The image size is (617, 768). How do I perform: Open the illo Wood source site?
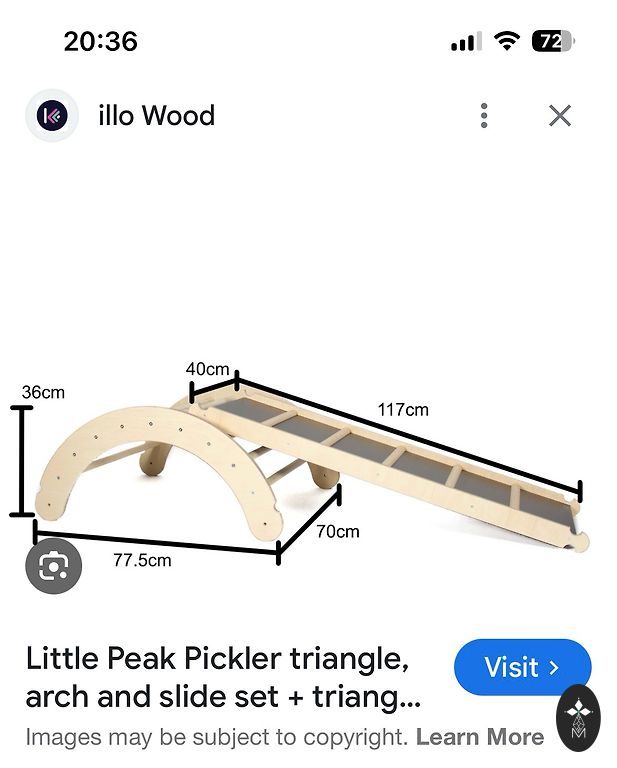[x=156, y=116]
